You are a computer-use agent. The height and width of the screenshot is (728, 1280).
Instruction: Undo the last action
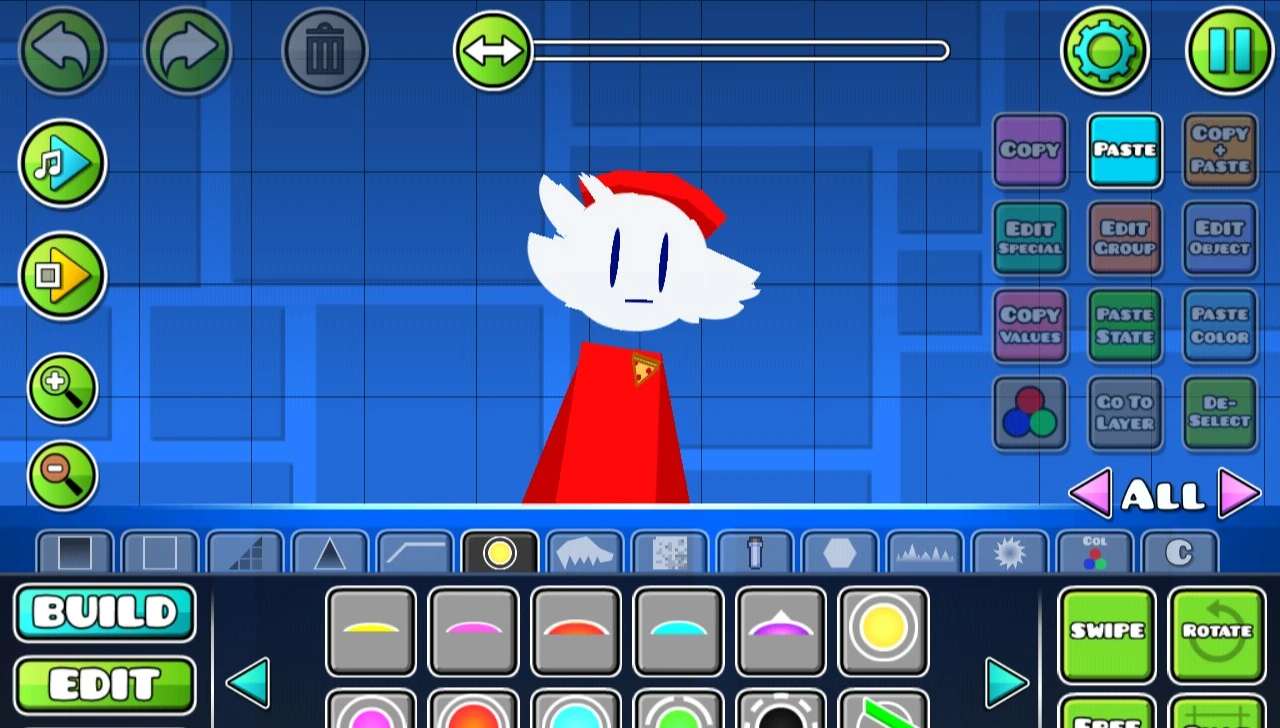(x=62, y=50)
